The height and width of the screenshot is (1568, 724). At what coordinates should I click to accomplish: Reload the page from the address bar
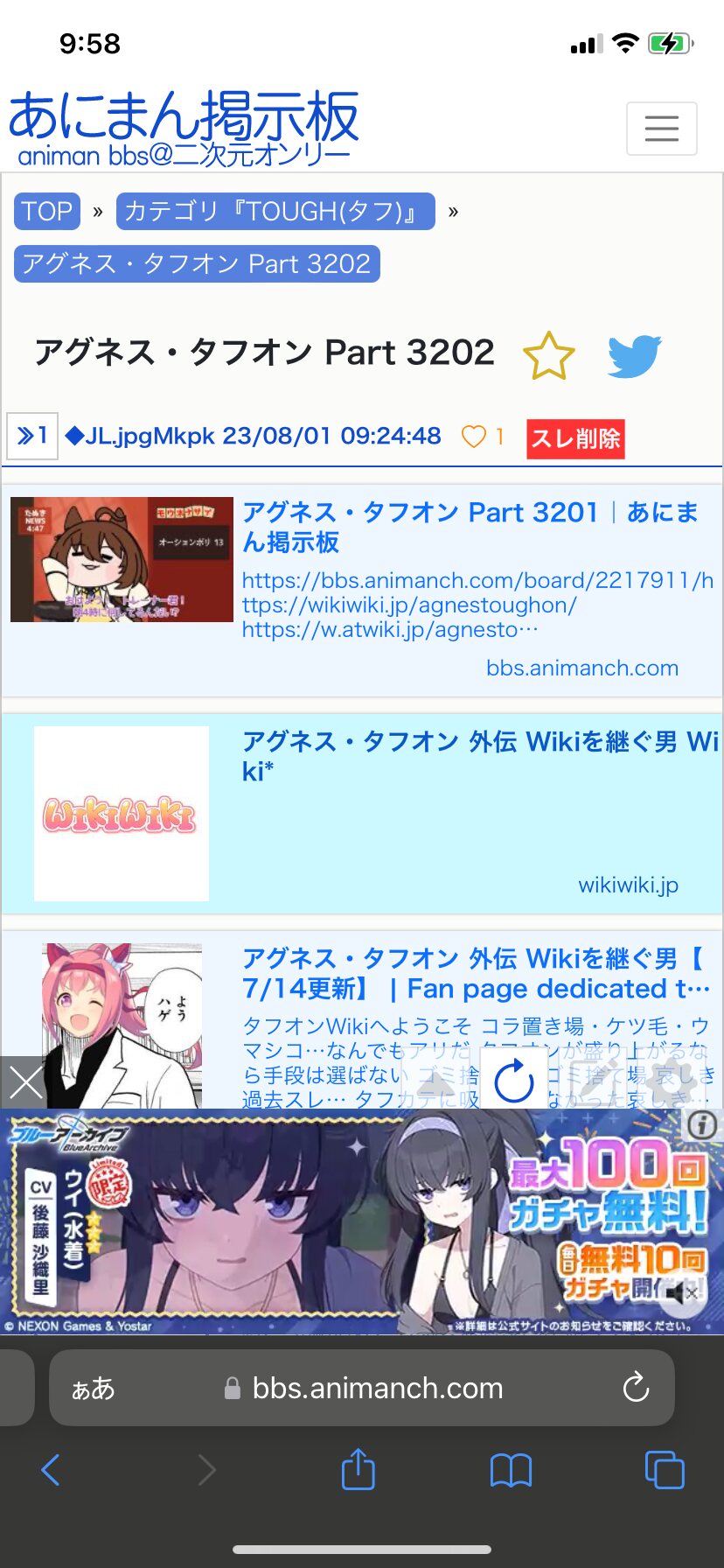636,1388
